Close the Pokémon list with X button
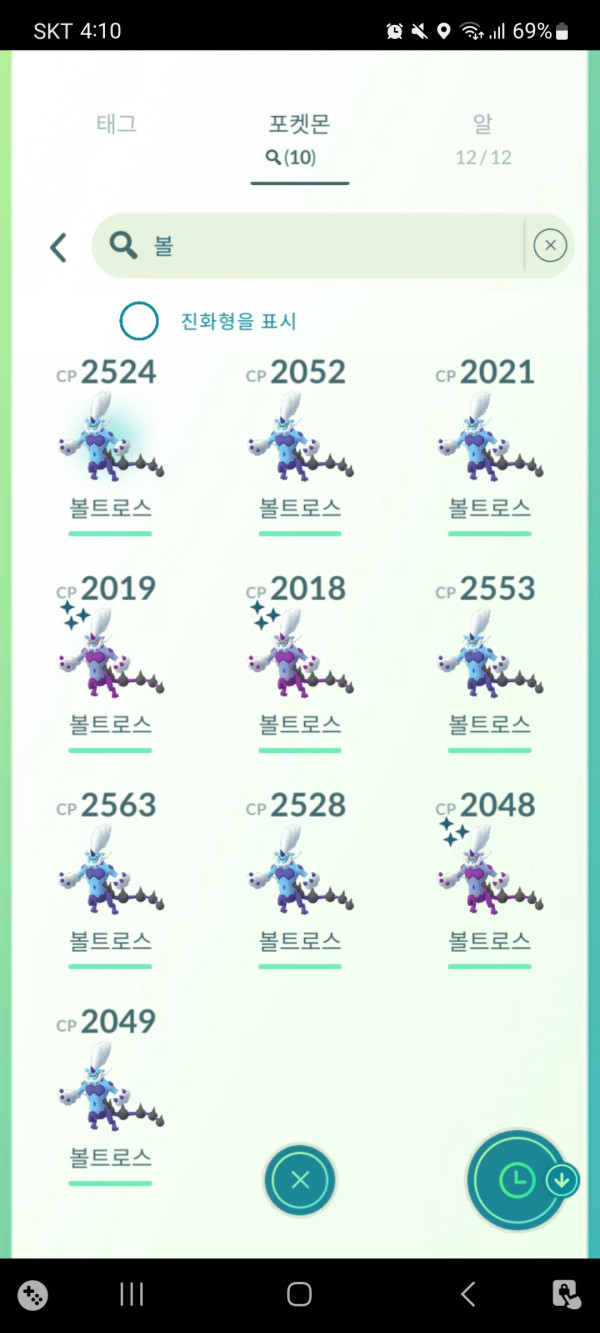 tap(300, 1181)
